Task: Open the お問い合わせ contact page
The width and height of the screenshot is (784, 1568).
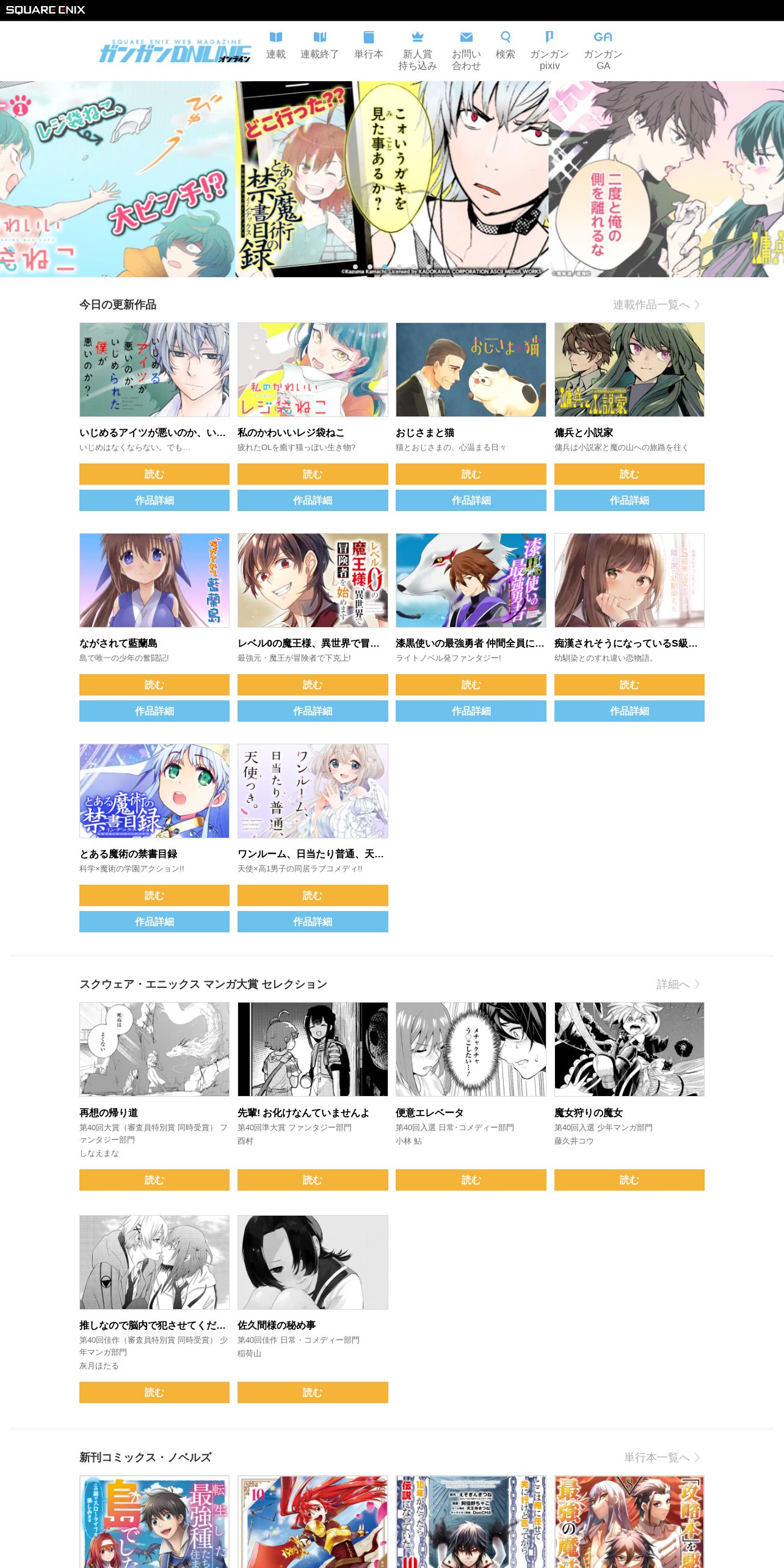Action: (x=466, y=51)
